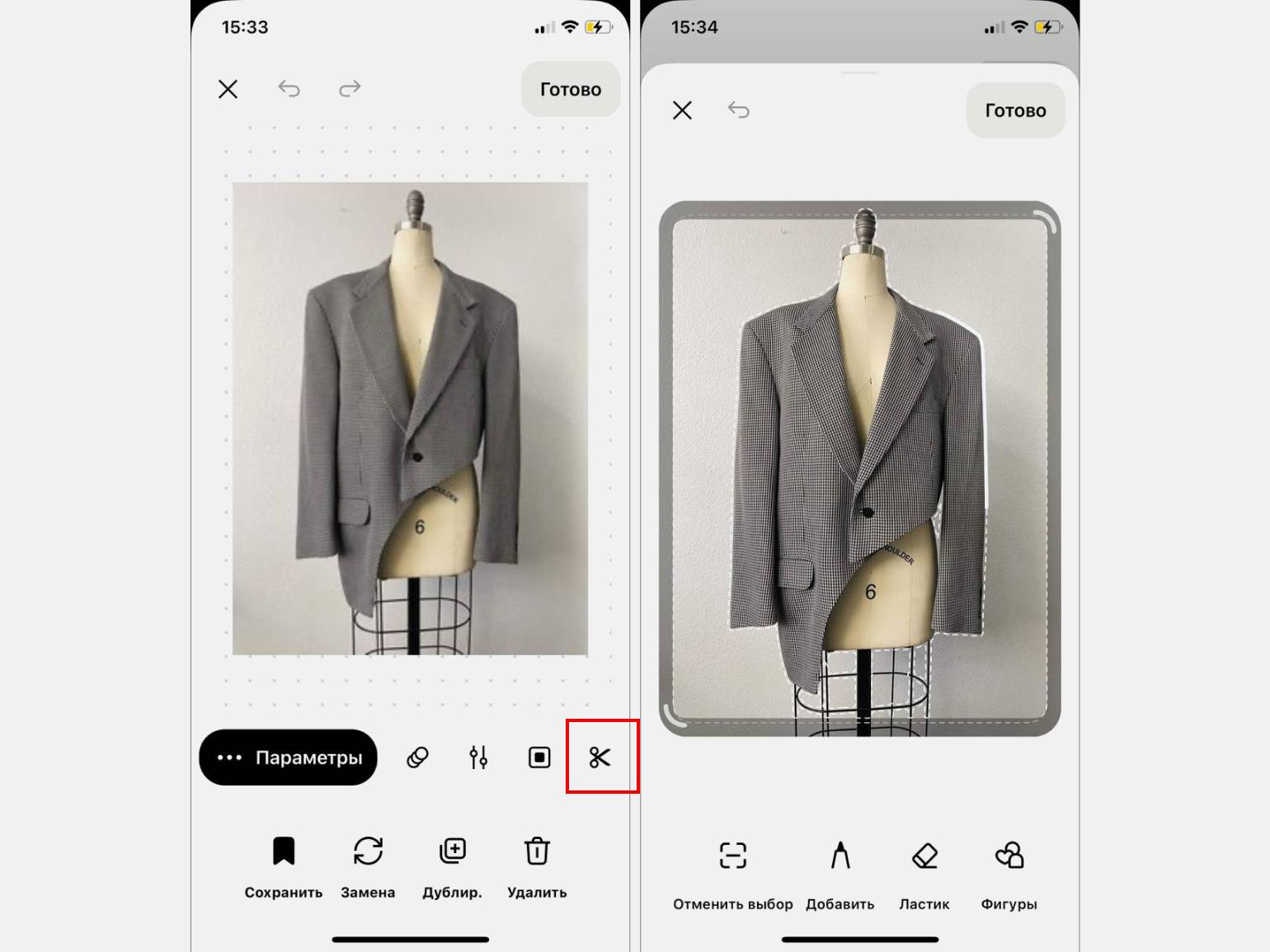The height and width of the screenshot is (952, 1270).
Task: Select the Ластик eraser tool
Action: coord(924,874)
